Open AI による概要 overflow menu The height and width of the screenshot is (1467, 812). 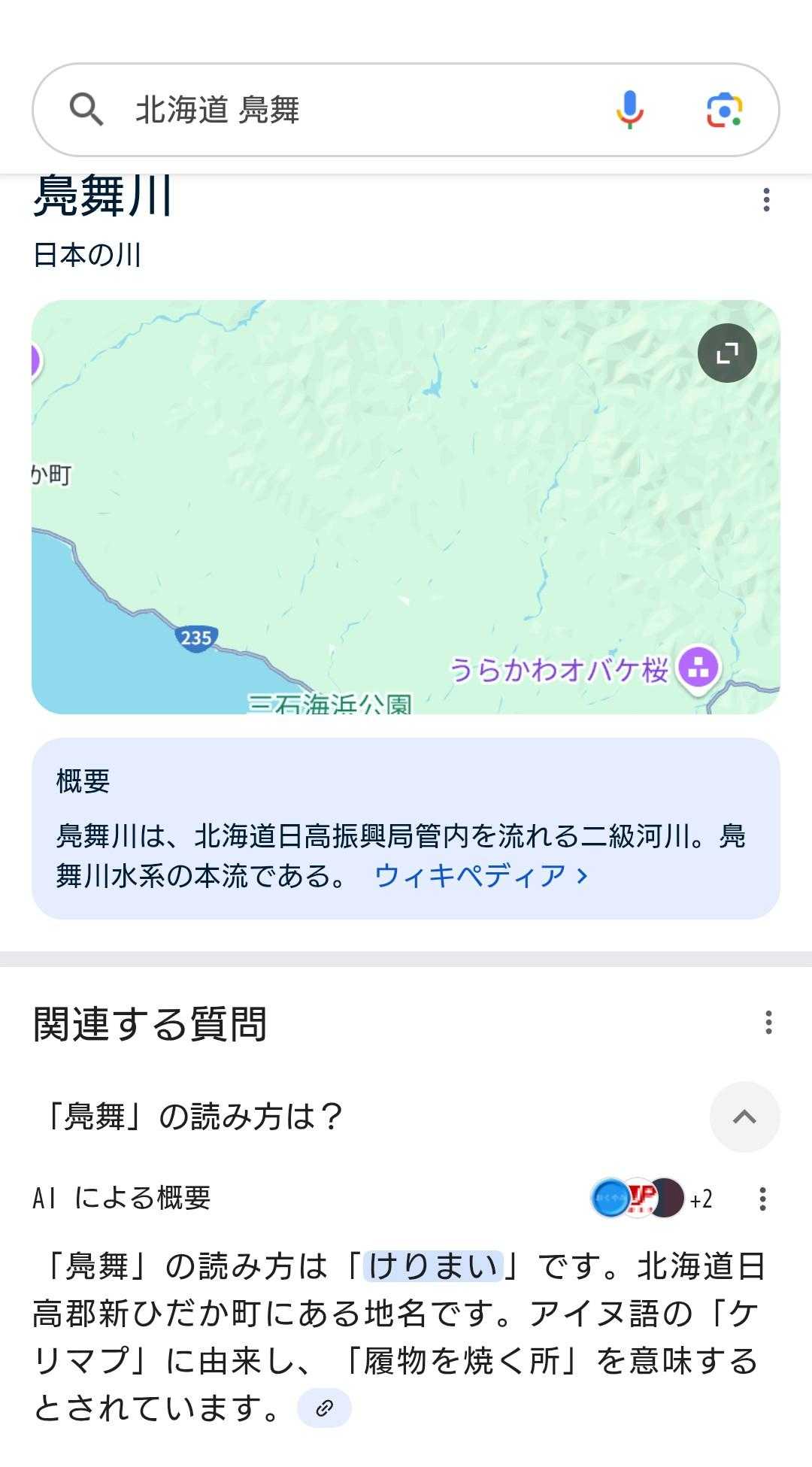[x=762, y=1199]
